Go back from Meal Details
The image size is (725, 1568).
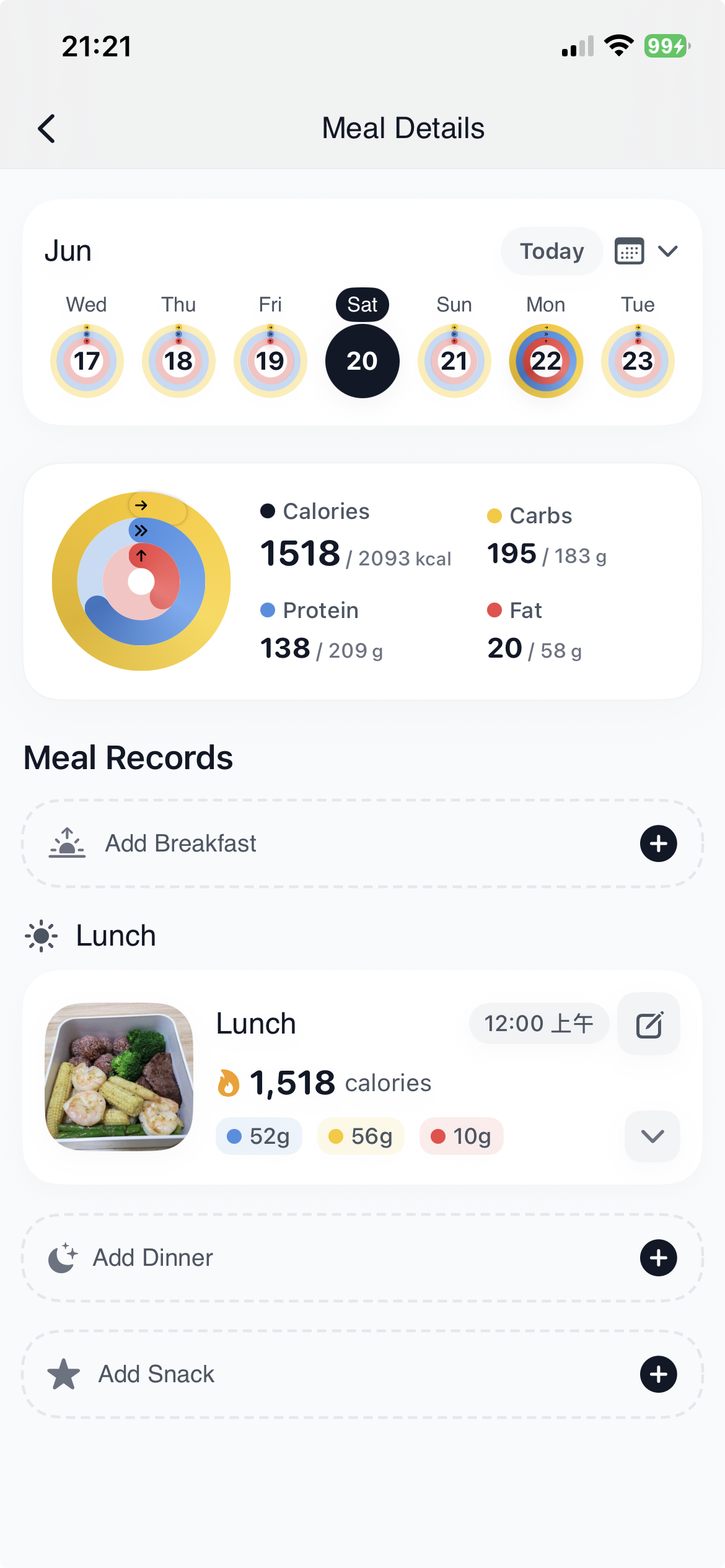46,128
